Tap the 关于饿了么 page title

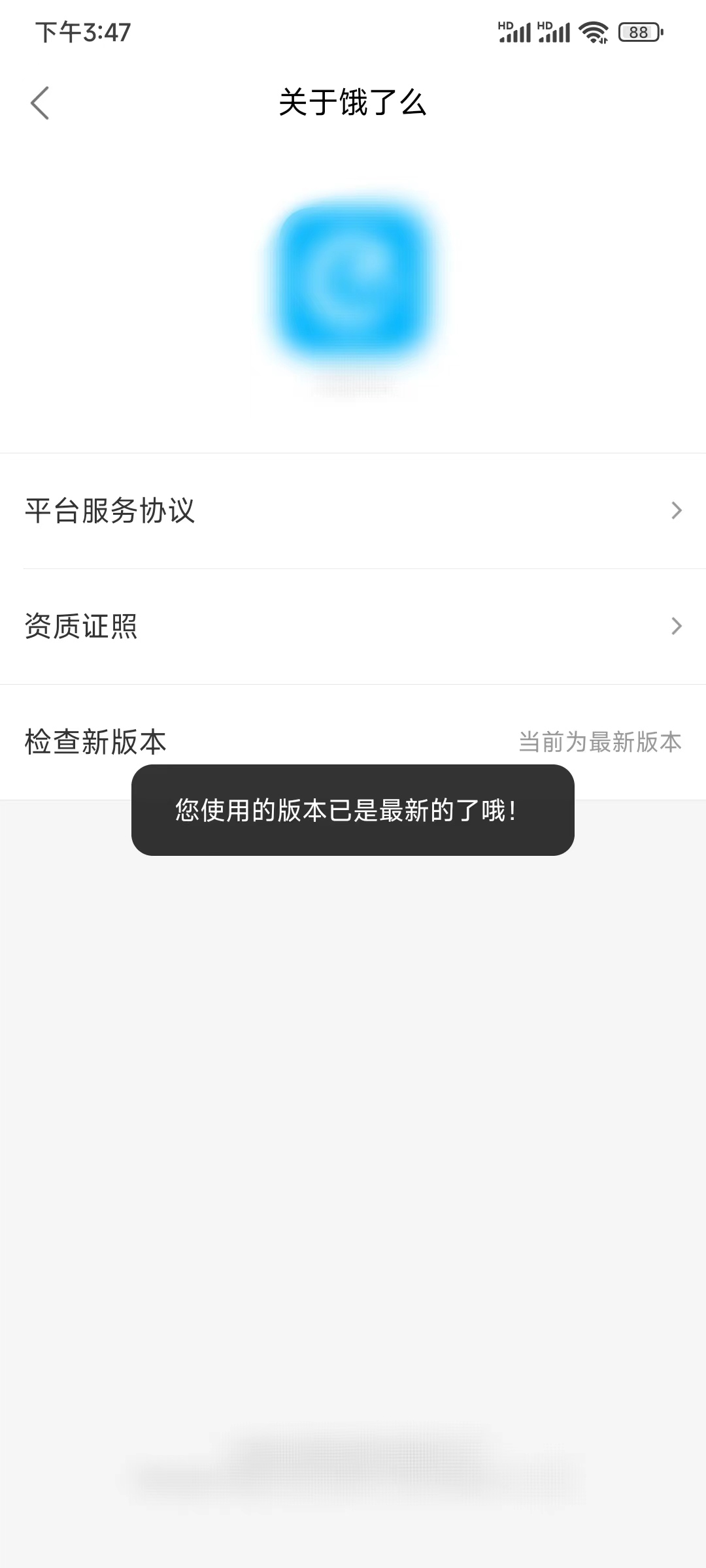tap(352, 103)
